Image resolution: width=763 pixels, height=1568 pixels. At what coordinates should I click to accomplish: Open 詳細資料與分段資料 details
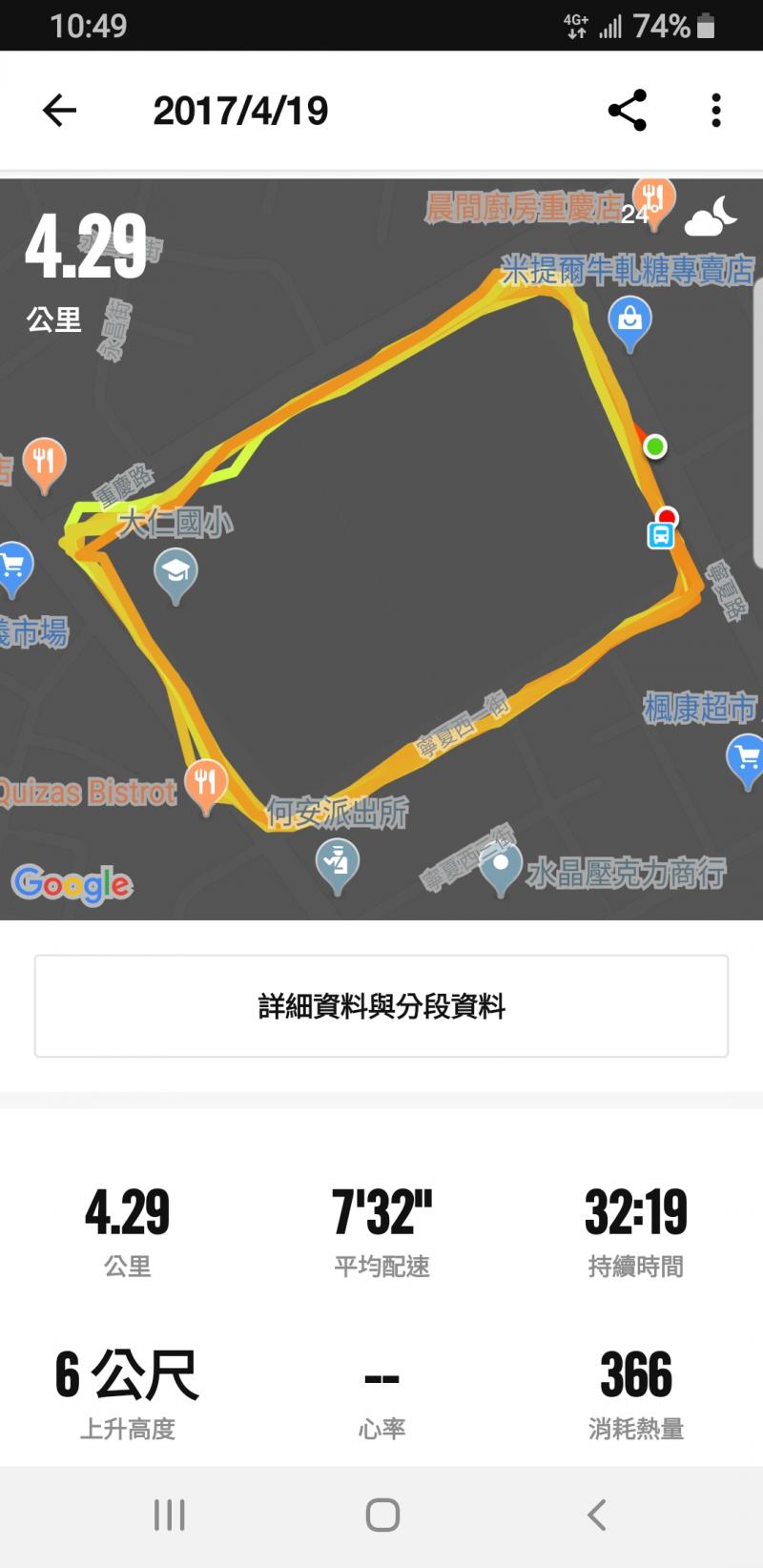[x=381, y=1006]
